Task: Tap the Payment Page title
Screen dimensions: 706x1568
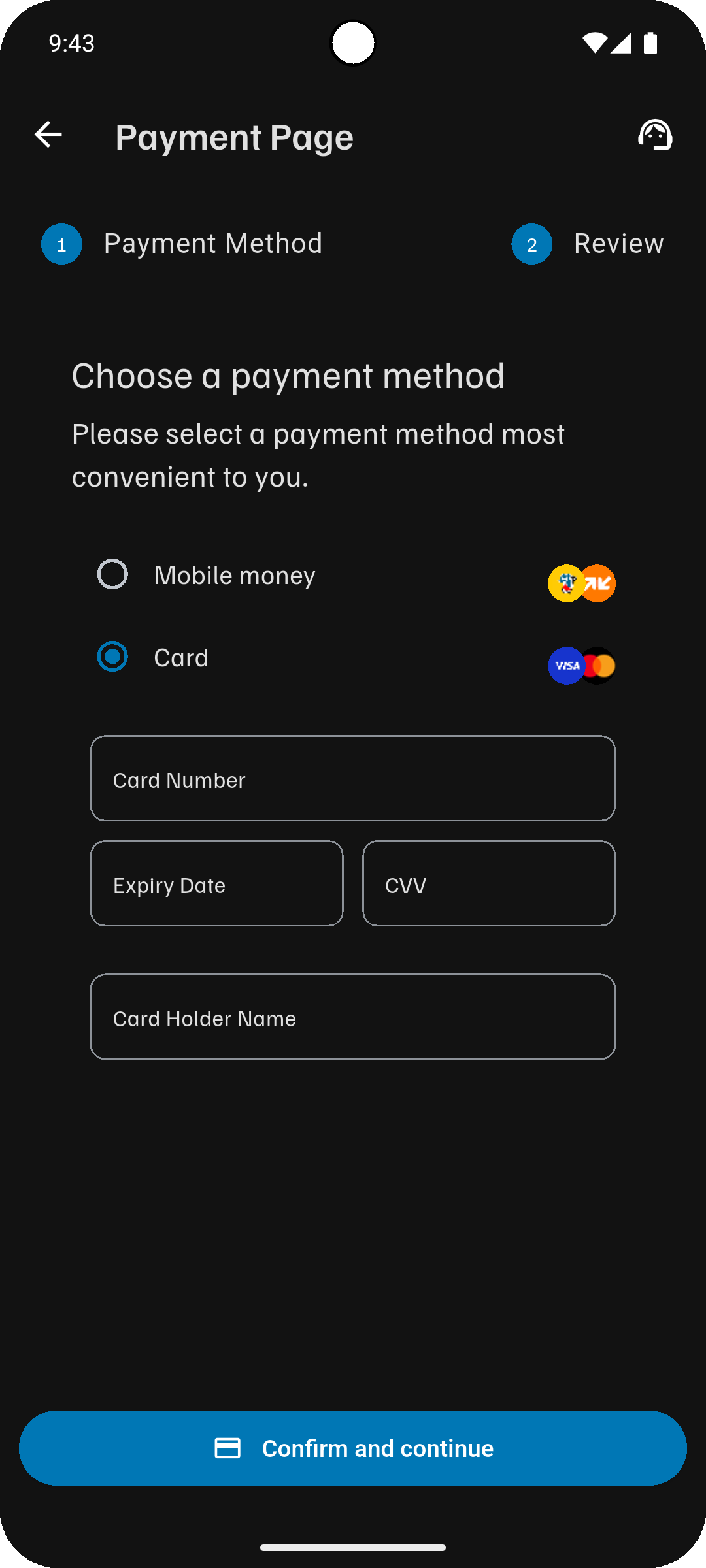Action: tap(235, 136)
